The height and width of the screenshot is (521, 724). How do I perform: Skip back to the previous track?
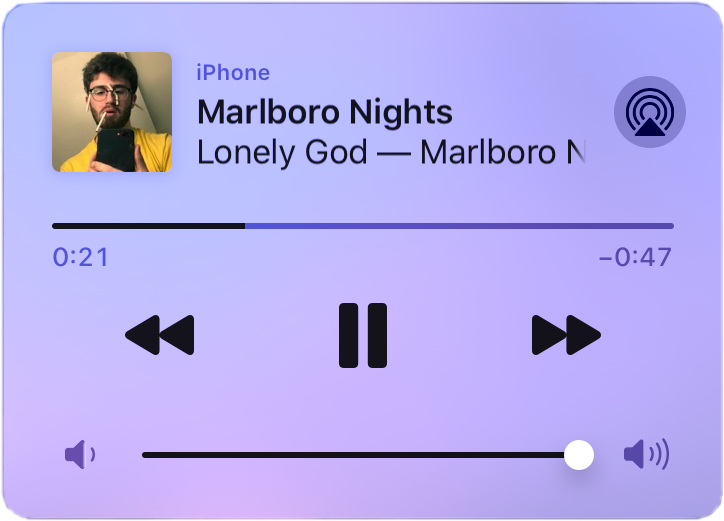click(160, 335)
